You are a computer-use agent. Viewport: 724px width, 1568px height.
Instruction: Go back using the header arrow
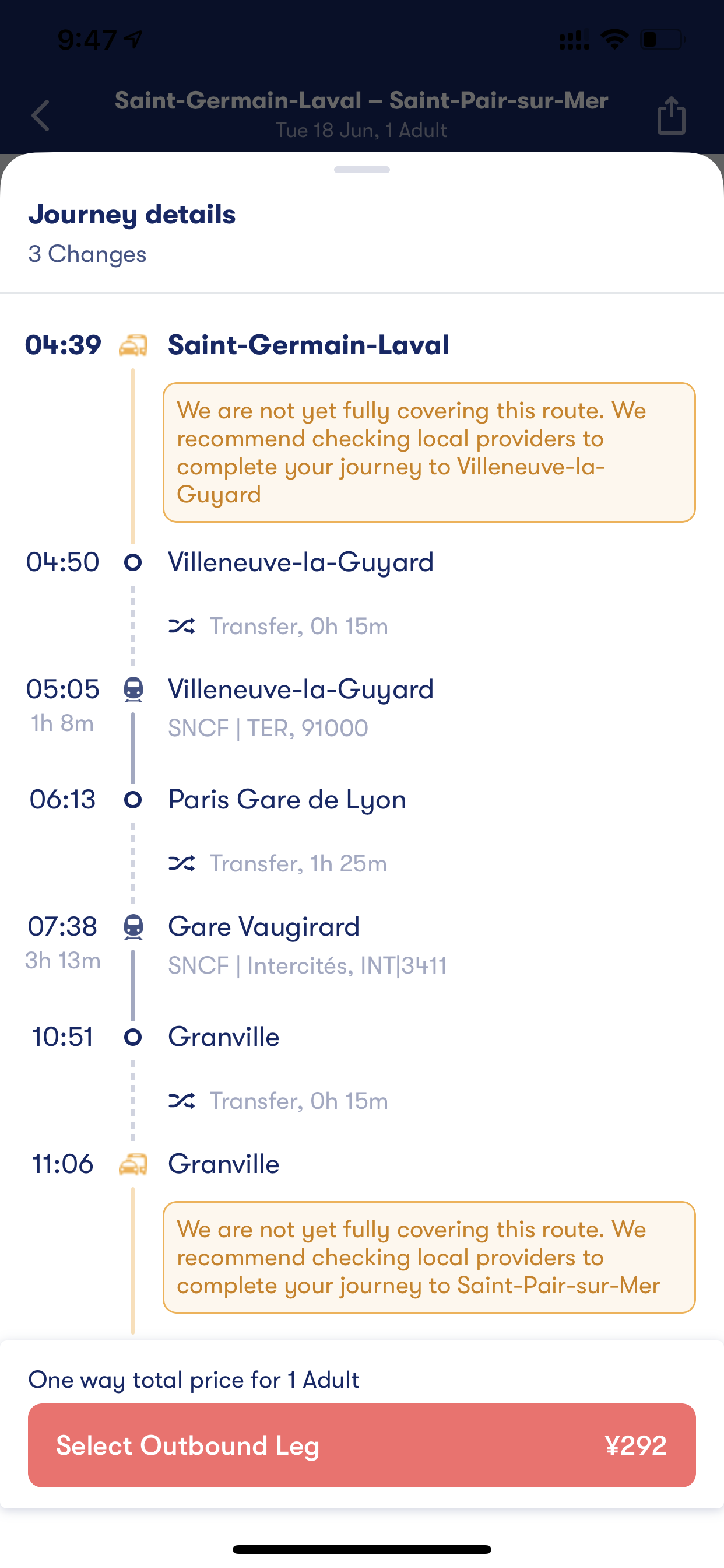tap(41, 115)
